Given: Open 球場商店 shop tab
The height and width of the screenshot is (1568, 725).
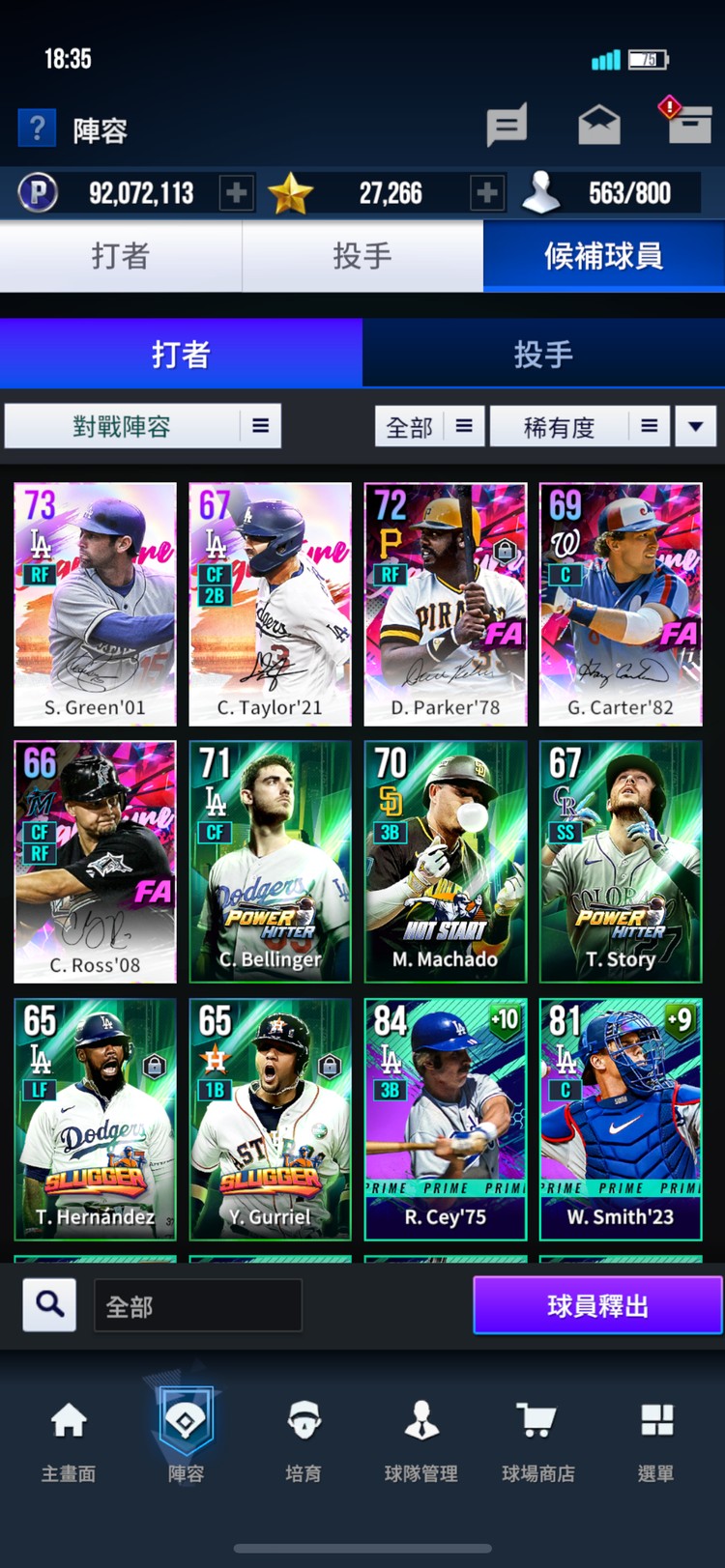Looking at the screenshot, I should coord(538,1440).
